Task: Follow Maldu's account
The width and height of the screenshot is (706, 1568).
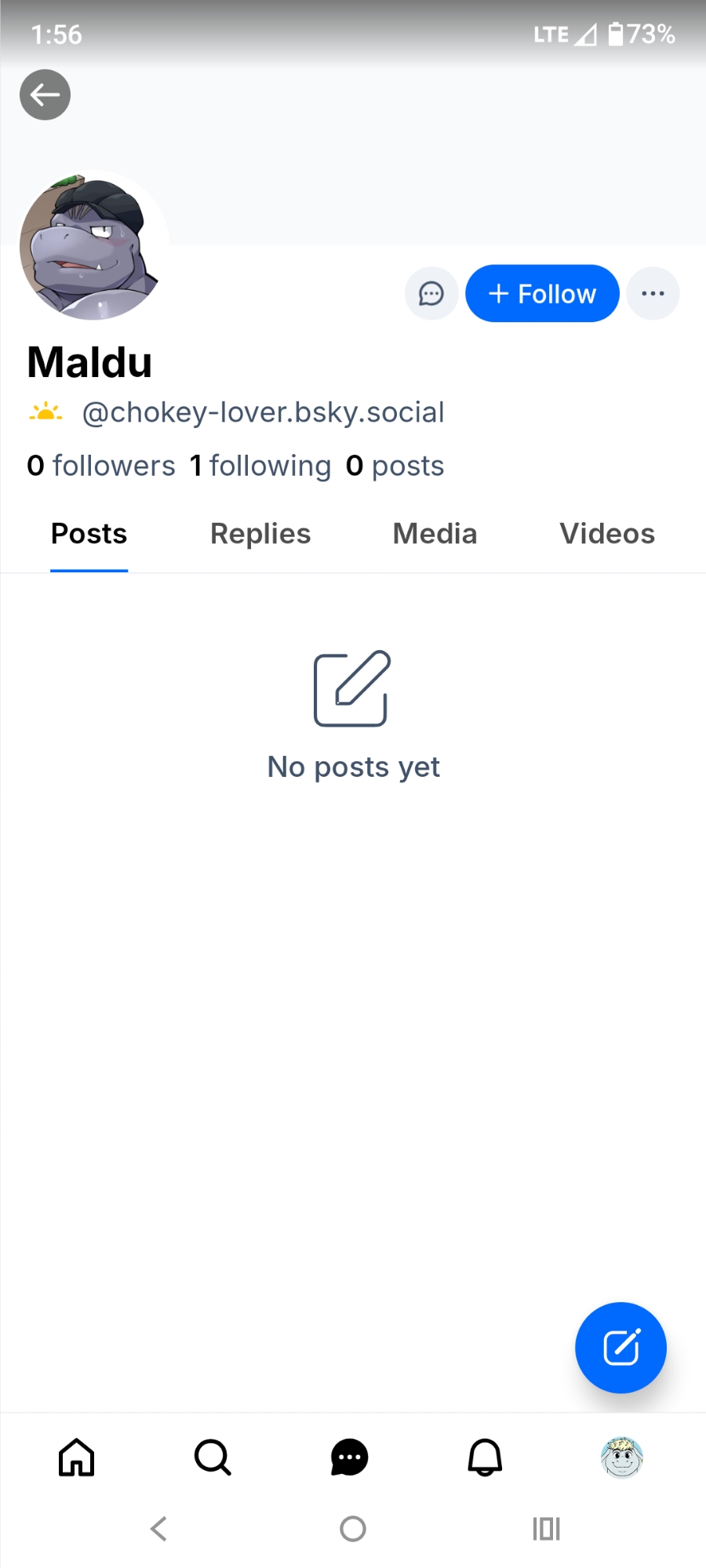Action: 542,294
